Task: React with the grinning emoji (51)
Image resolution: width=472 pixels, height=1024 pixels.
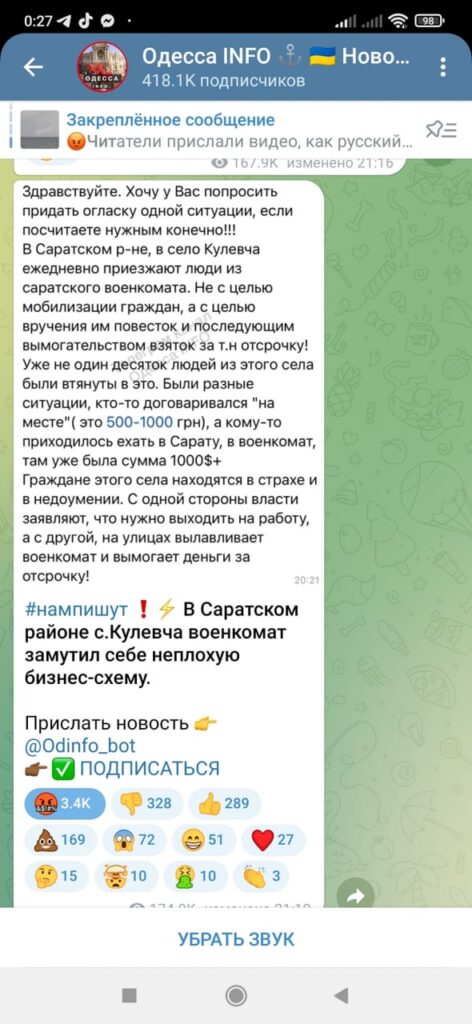Action: [x=203, y=840]
